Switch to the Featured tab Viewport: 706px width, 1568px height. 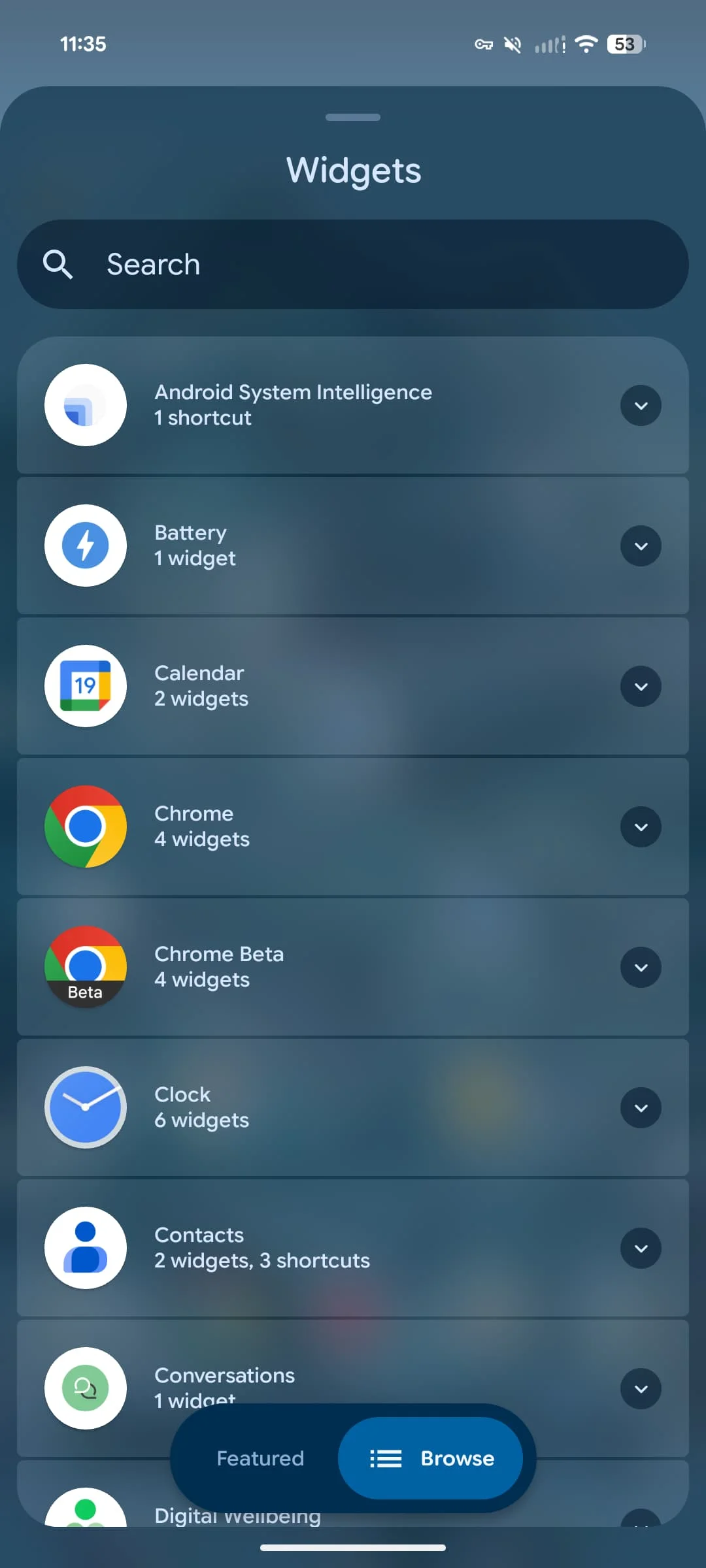coord(260,1458)
